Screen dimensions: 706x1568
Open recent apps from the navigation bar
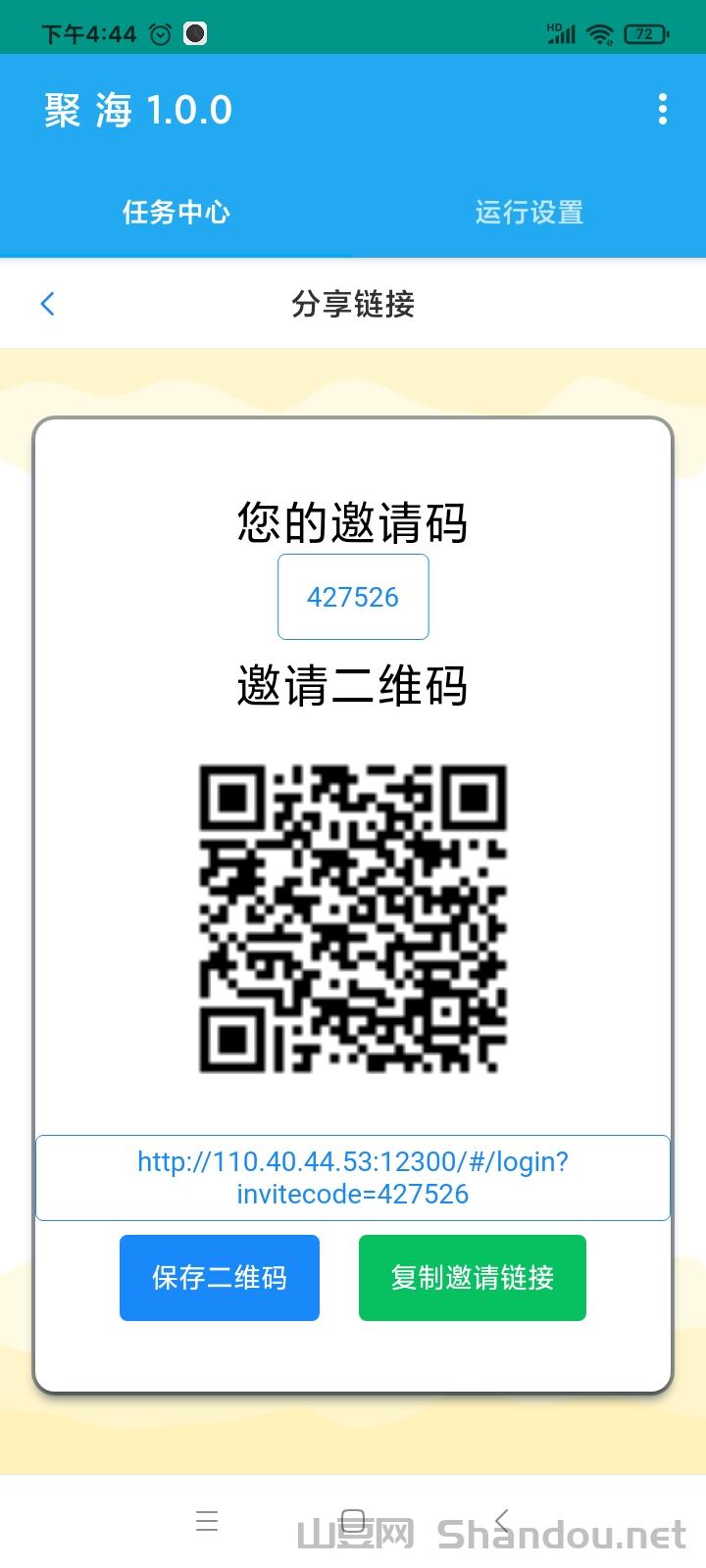click(x=207, y=1521)
